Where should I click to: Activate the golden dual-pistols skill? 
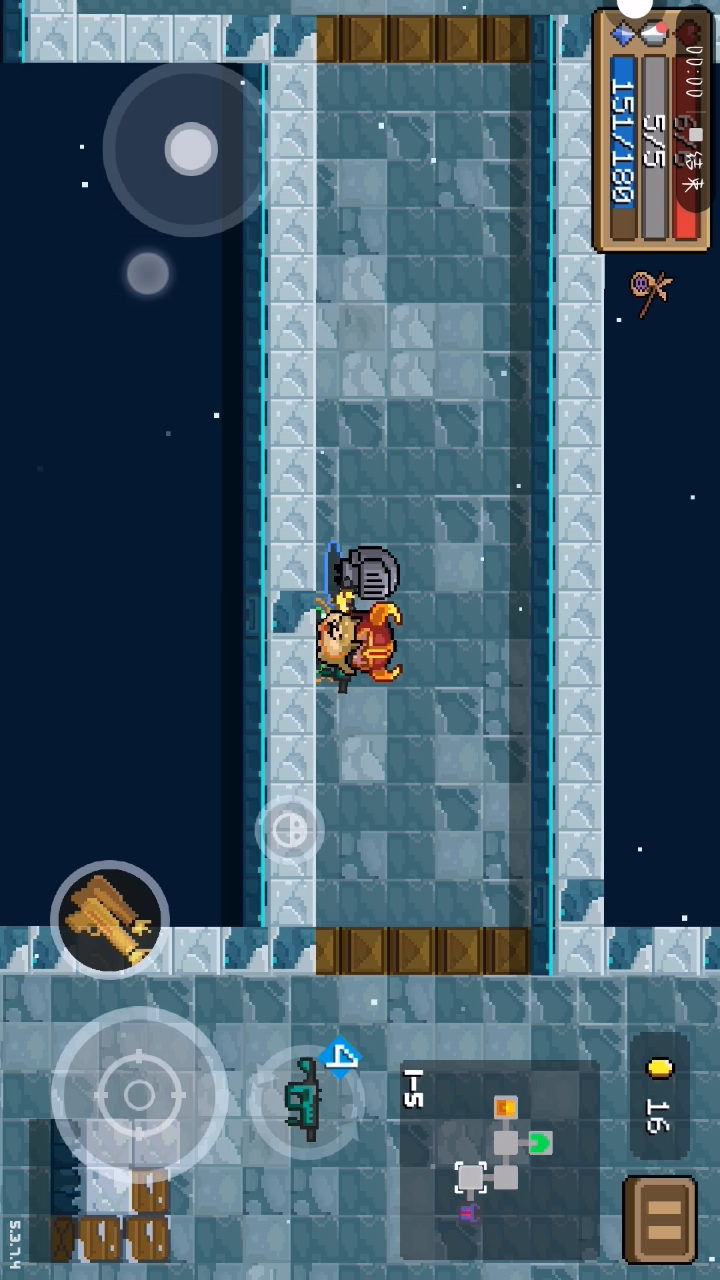click(x=109, y=918)
